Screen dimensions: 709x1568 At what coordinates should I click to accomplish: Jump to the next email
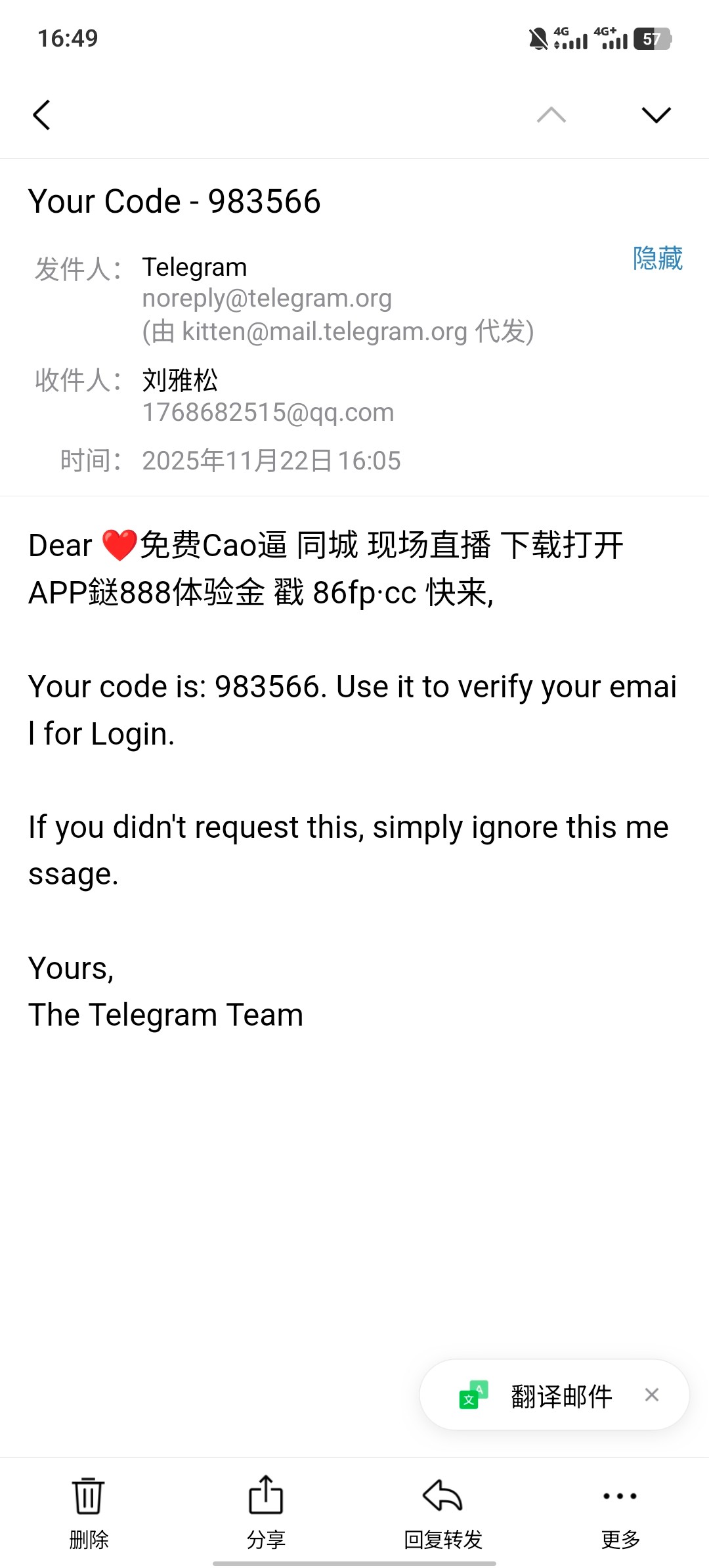click(656, 115)
